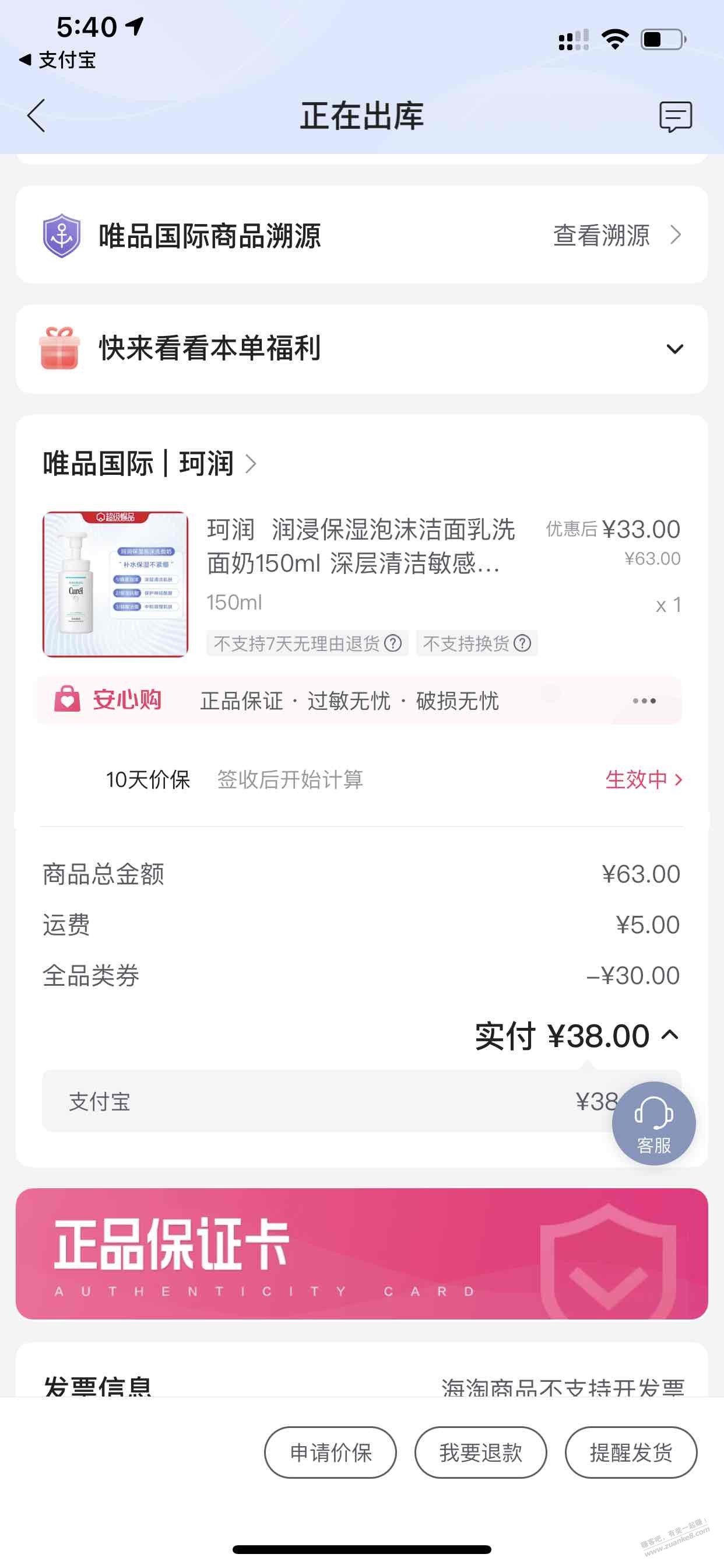This screenshot has height=1568, width=724.
Task: Request a refund with 我要退款
Action: [481, 1452]
